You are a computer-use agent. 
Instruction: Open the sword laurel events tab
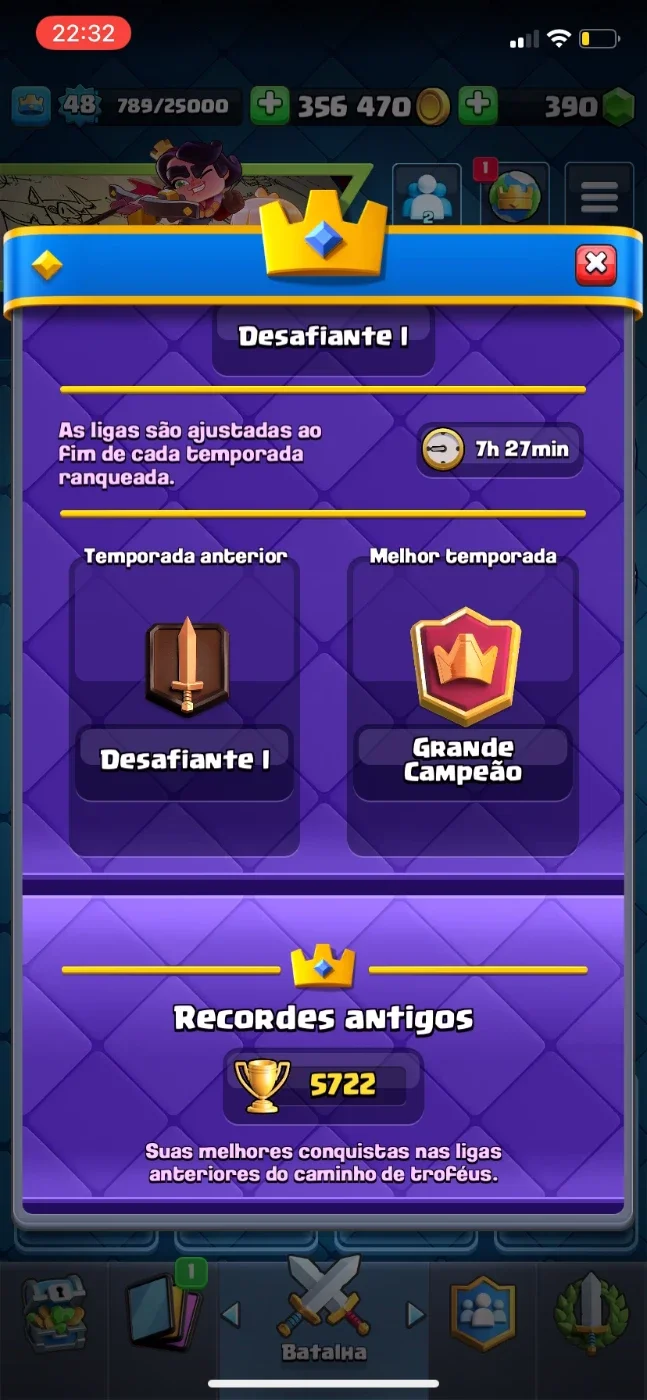[x=591, y=1313]
